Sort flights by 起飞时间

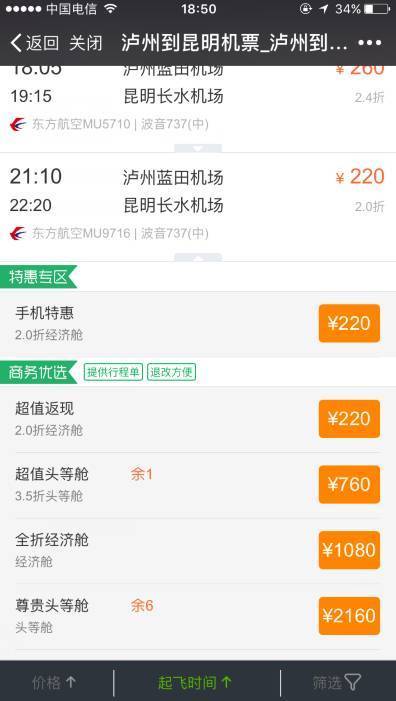195,682
